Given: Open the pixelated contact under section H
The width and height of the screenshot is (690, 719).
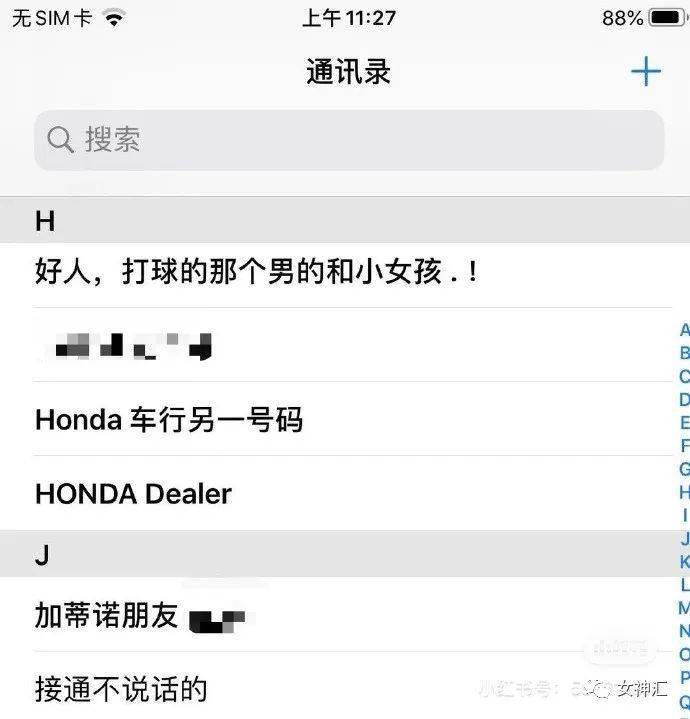Looking at the screenshot, I should 133,346.
